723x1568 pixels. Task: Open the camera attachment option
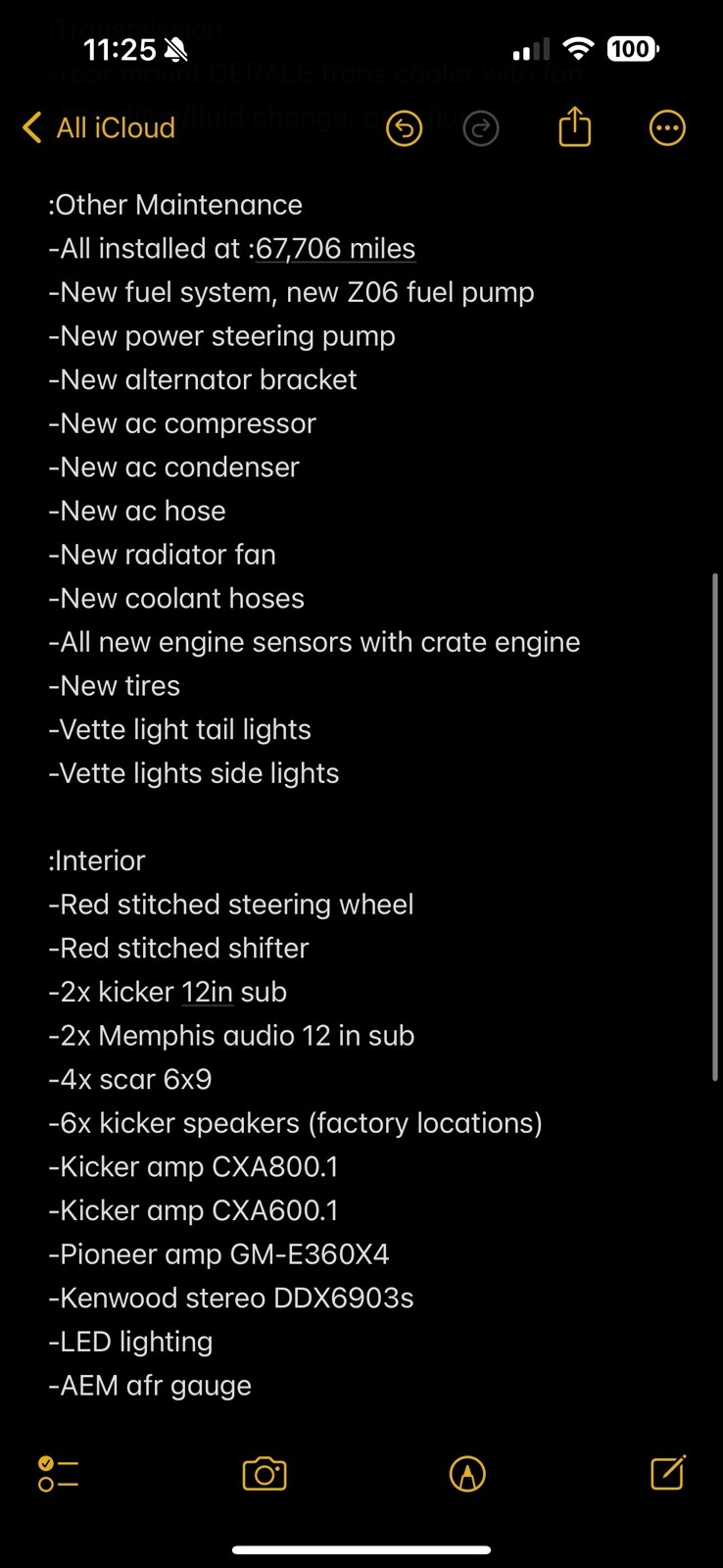point(264,1474)
